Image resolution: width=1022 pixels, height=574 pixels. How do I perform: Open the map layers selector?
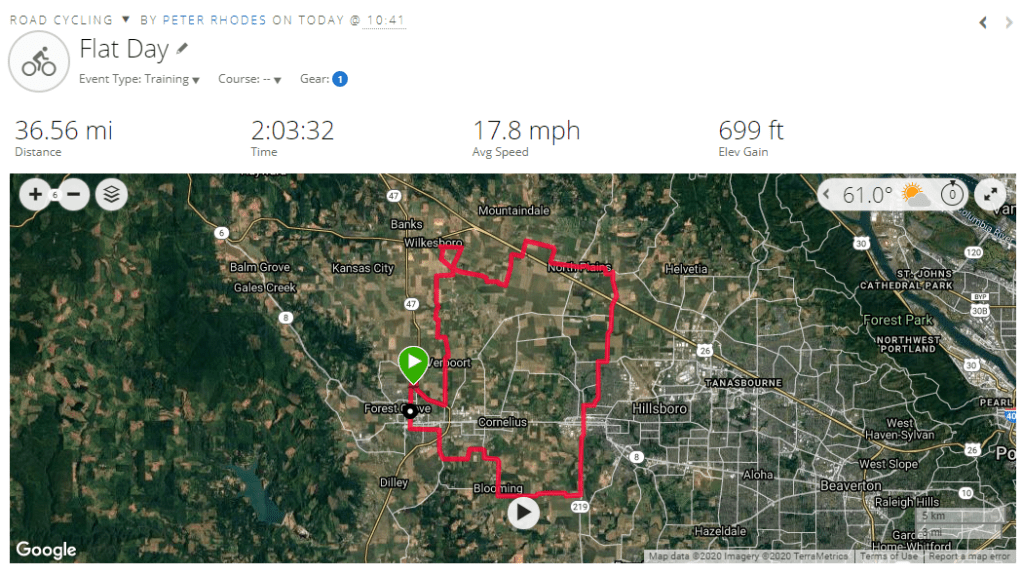pyautogui.click(x=111, y=194)
